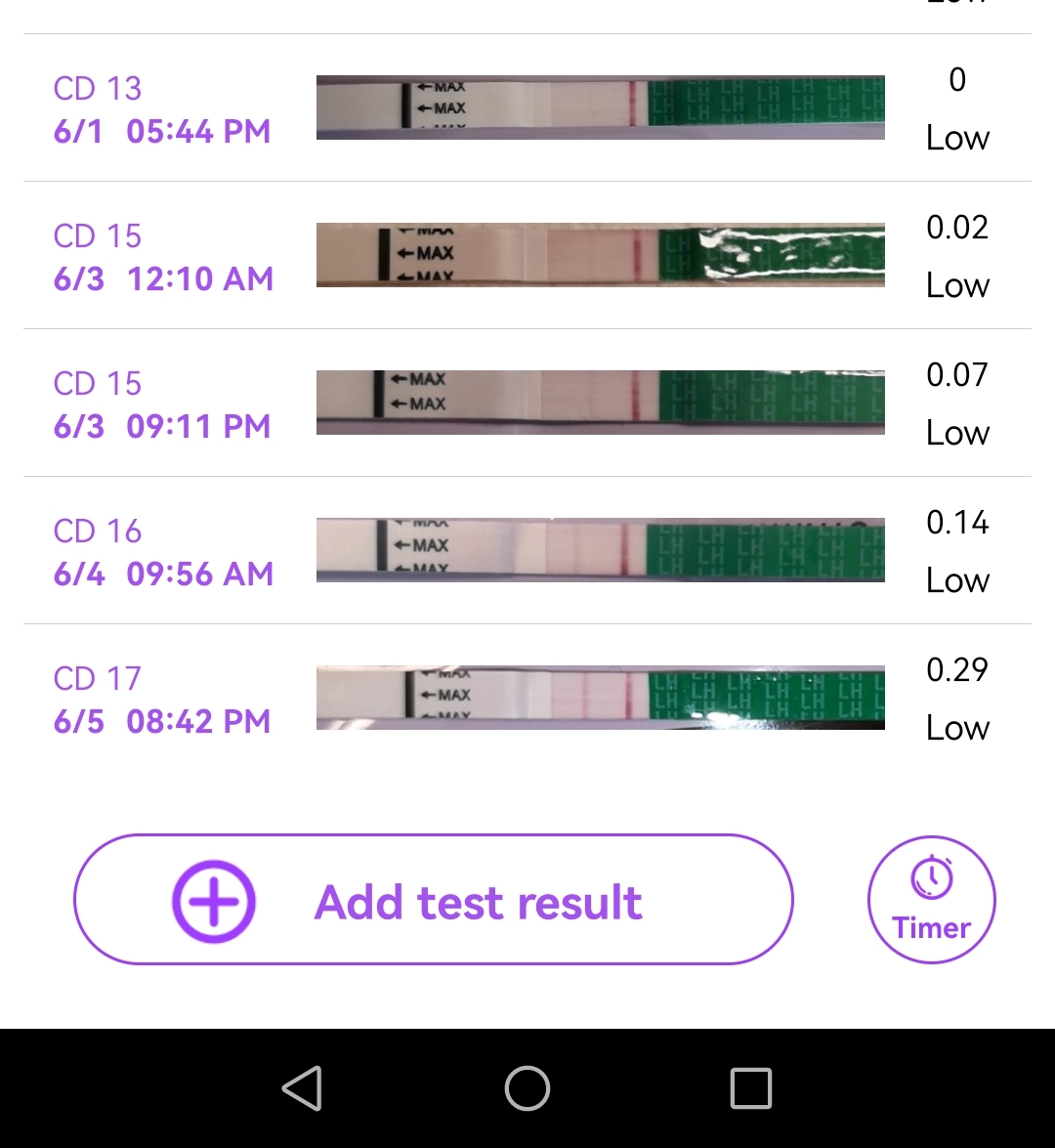Screen dimensions: 1055x1148
Task: Open the CD 13 6/1 05:44 PM result
Action: [x=527, y=108]
